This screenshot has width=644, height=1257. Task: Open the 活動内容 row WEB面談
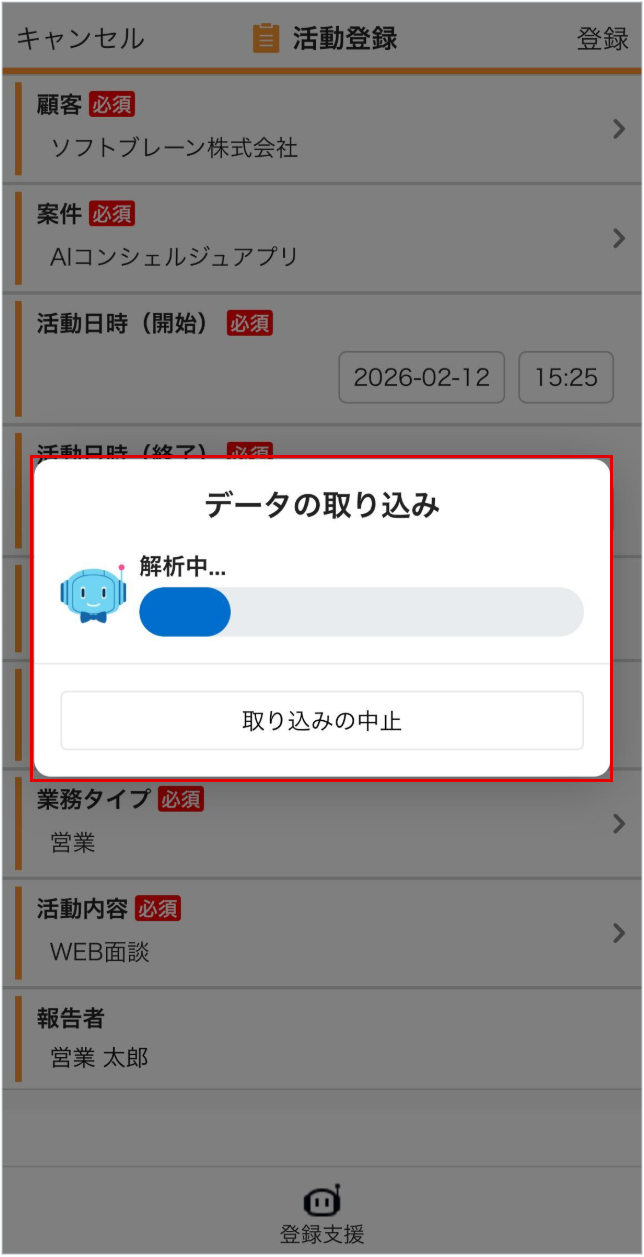click(320, 933)
